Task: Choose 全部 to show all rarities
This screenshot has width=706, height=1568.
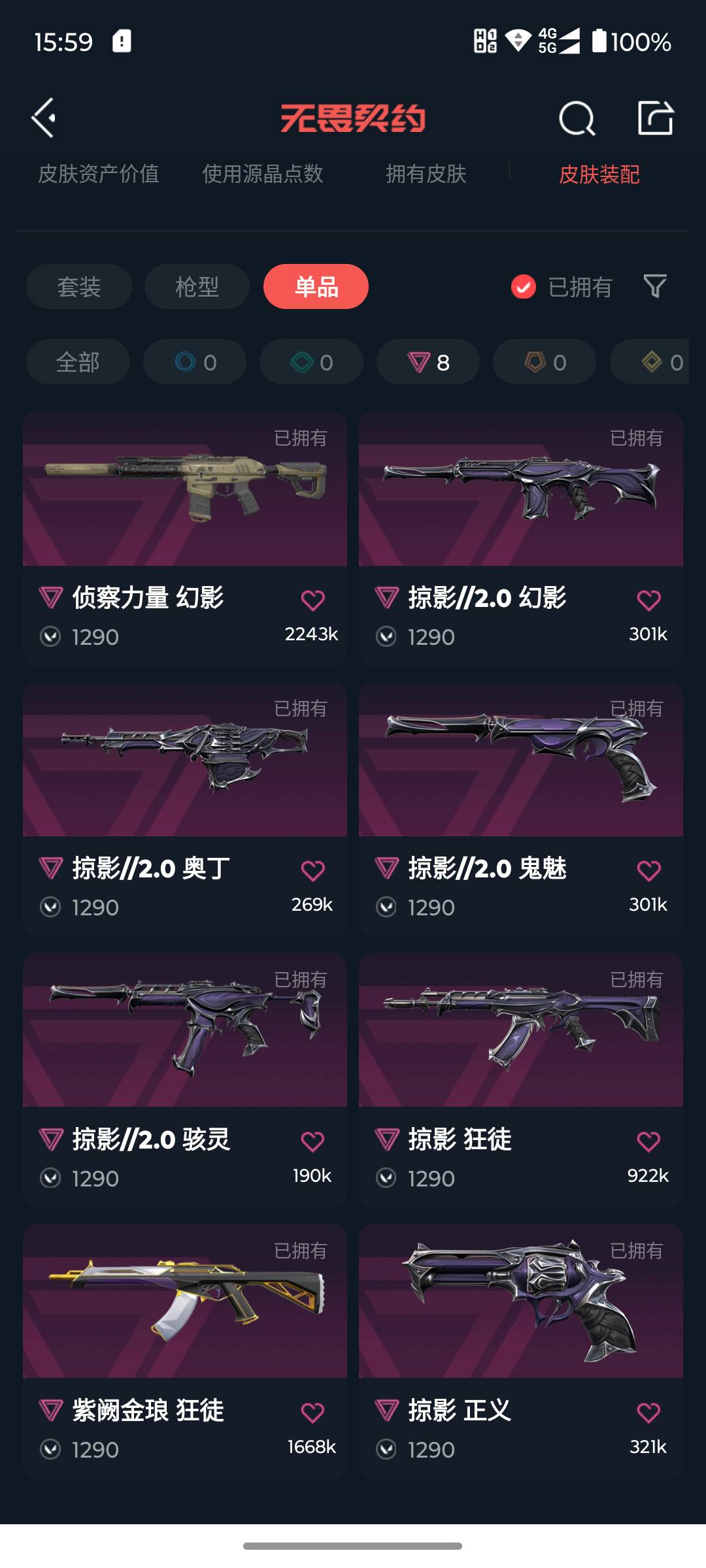Action: tap(77, 361)
